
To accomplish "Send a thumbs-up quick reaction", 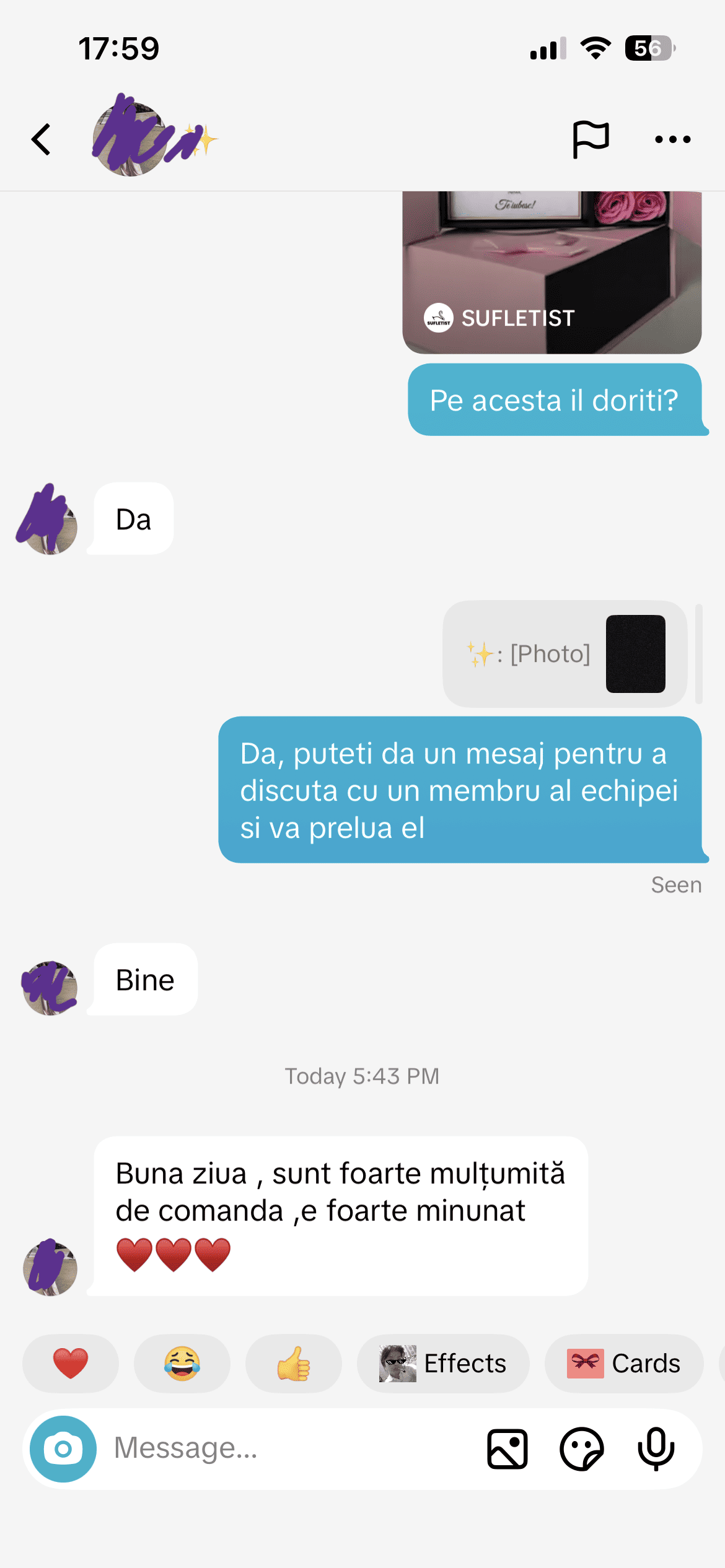I will coord(293,1364).
